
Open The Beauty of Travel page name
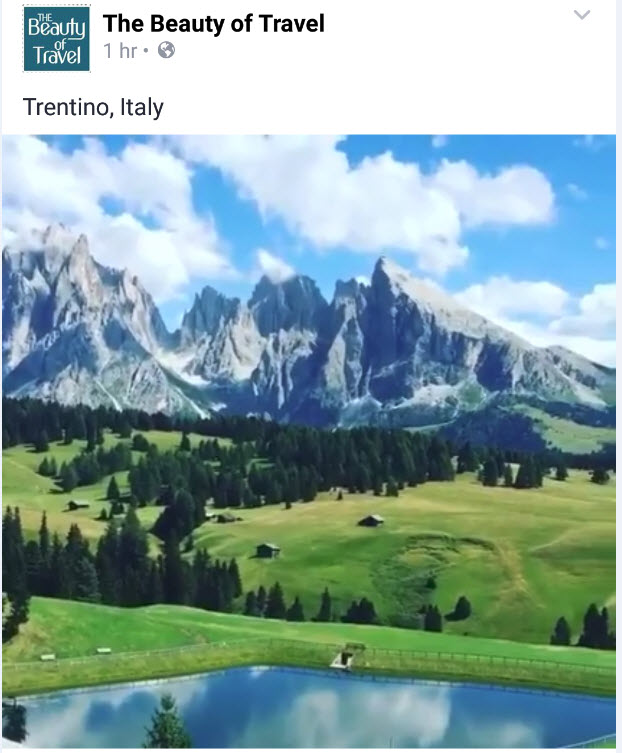214,23
